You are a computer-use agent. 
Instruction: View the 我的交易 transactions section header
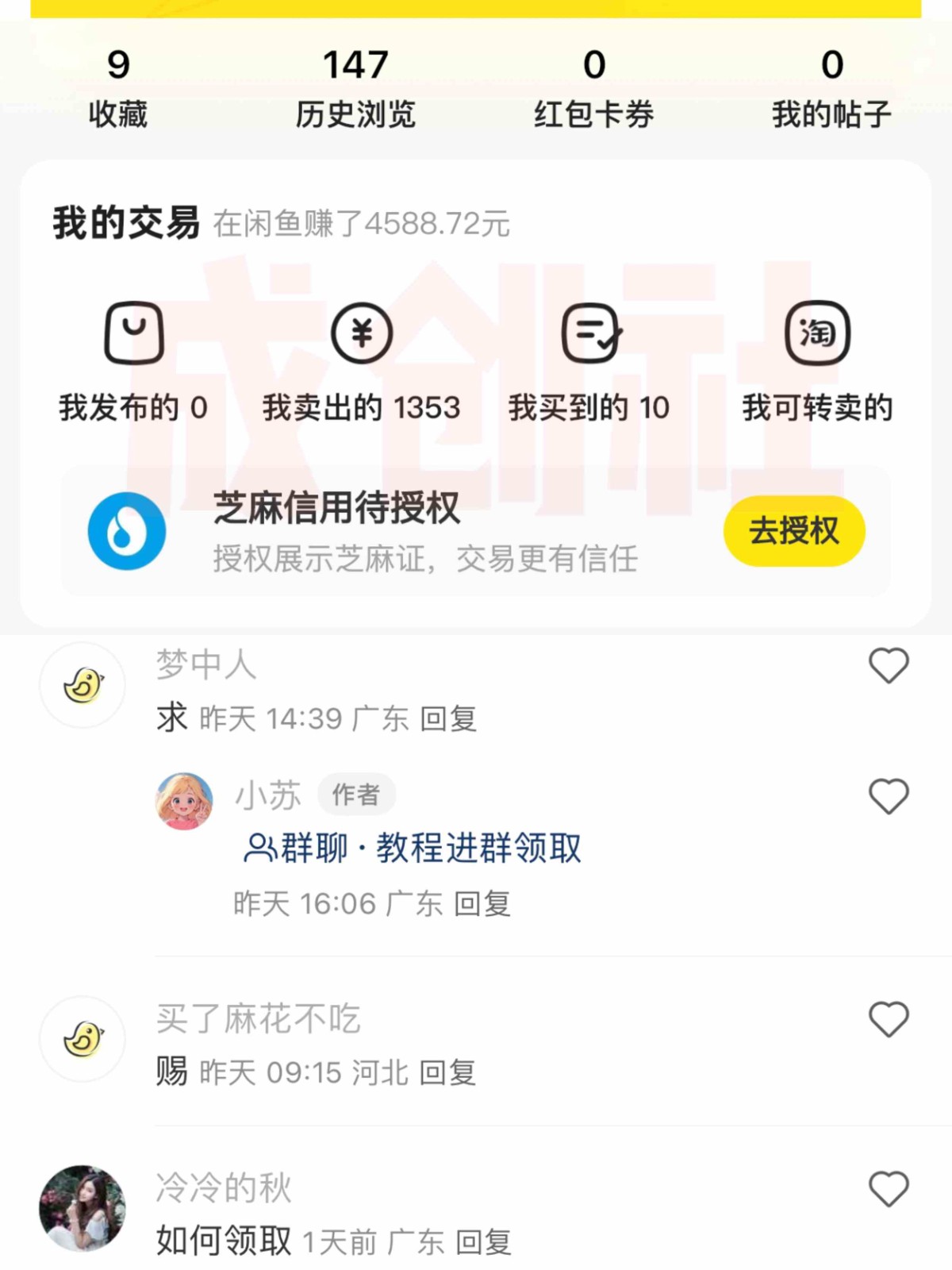127,221
